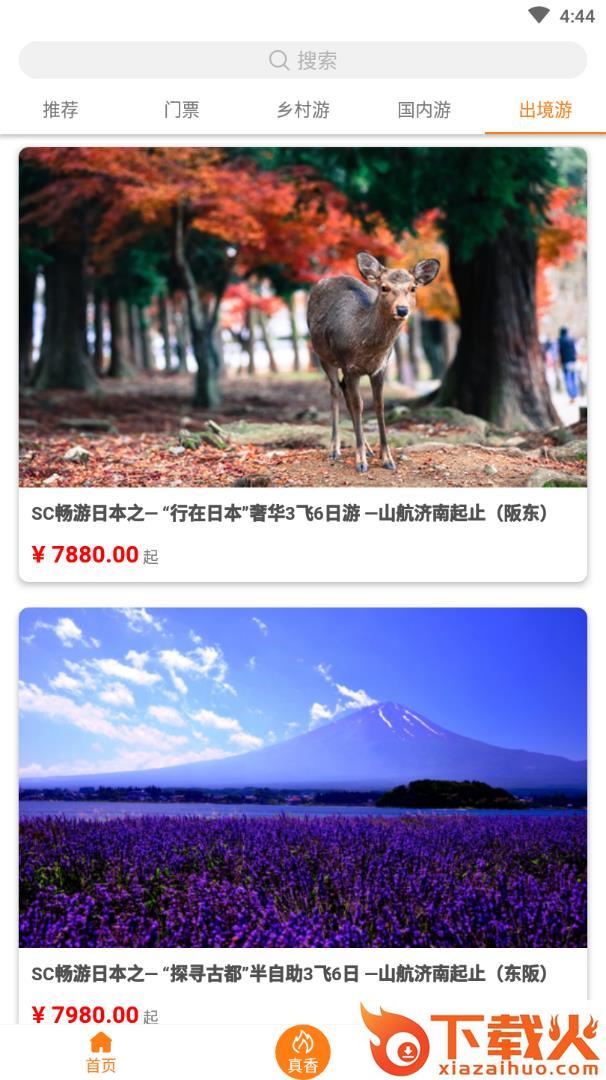Screen dimensions: 606x1080
Task: Switch to the 乡村游 tab
Action: [303, 110]
